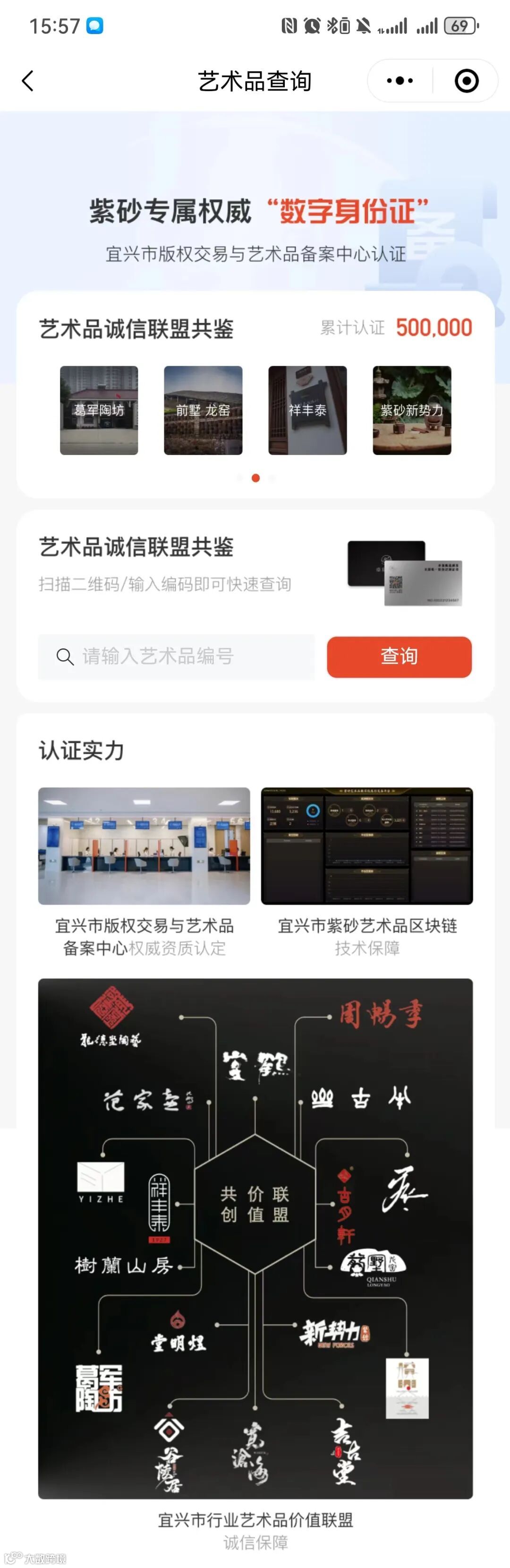Select the active carousel page indicator dot
Screen dimensions: 510x1568
click(x=255, y=478)
